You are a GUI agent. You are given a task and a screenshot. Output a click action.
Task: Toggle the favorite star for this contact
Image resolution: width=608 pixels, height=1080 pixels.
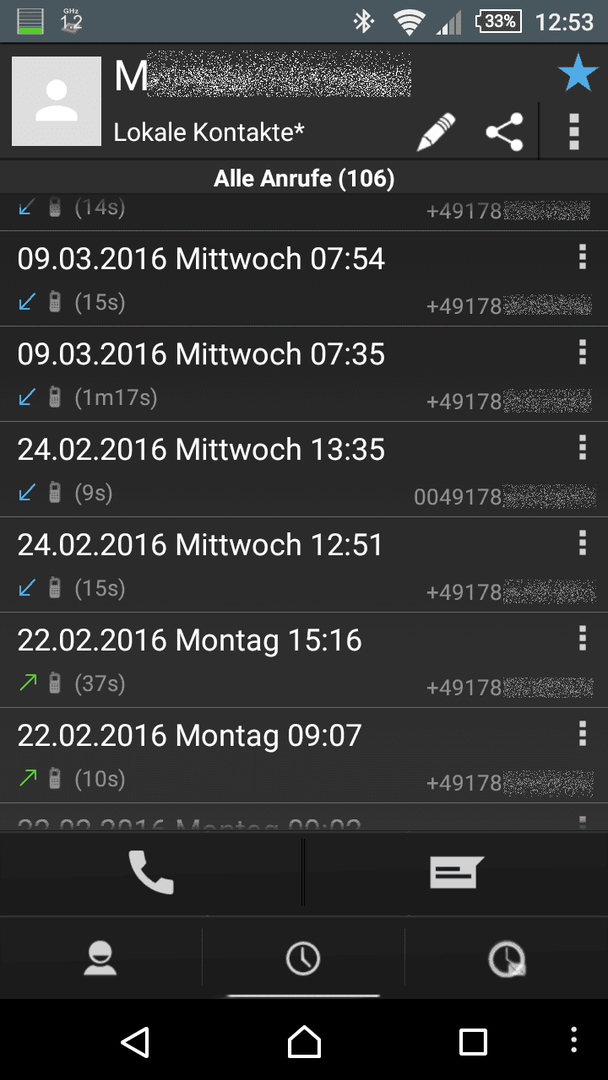coord(578,72)
